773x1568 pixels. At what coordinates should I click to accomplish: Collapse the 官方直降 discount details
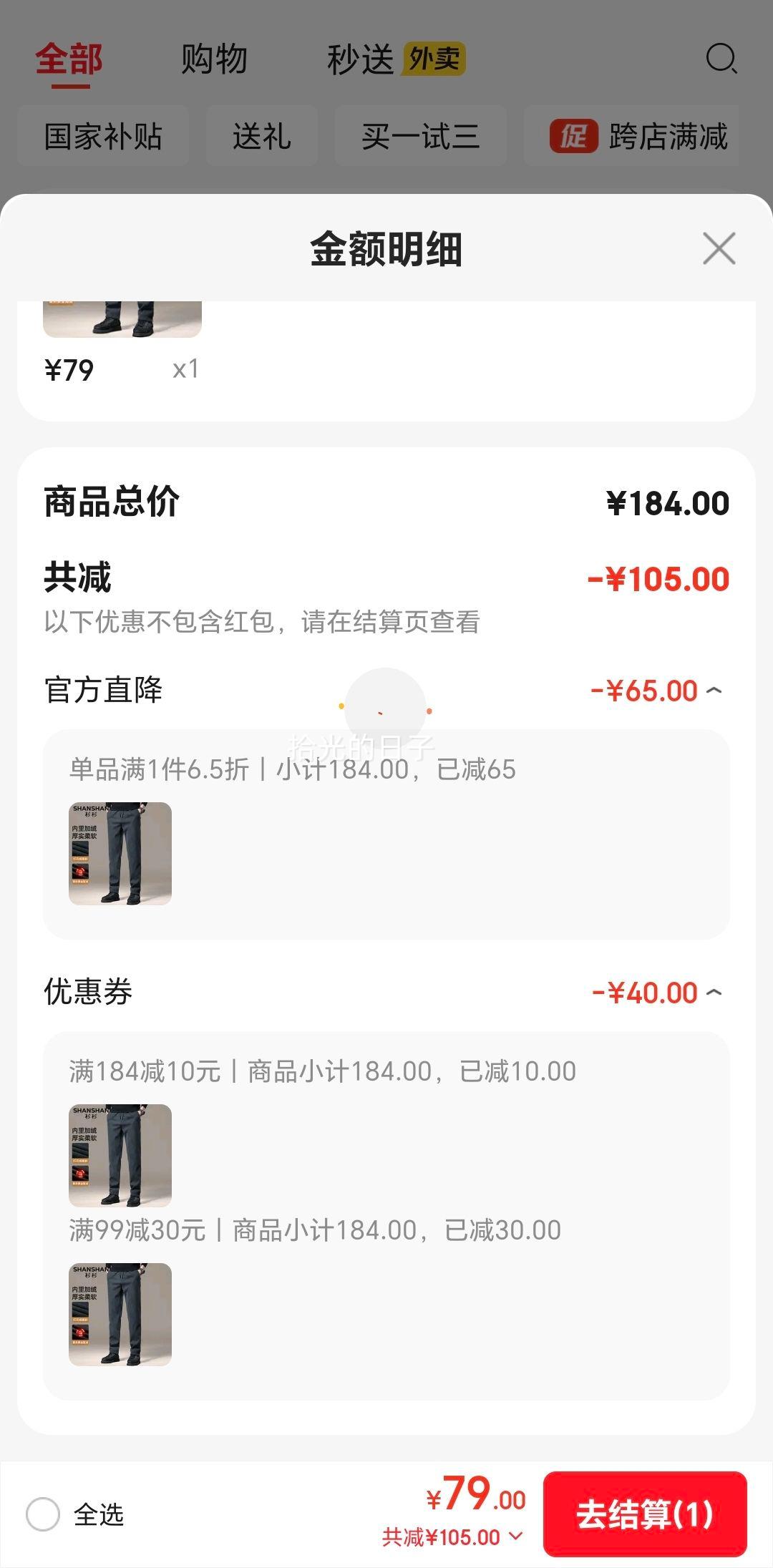click(x=714, y=691)
